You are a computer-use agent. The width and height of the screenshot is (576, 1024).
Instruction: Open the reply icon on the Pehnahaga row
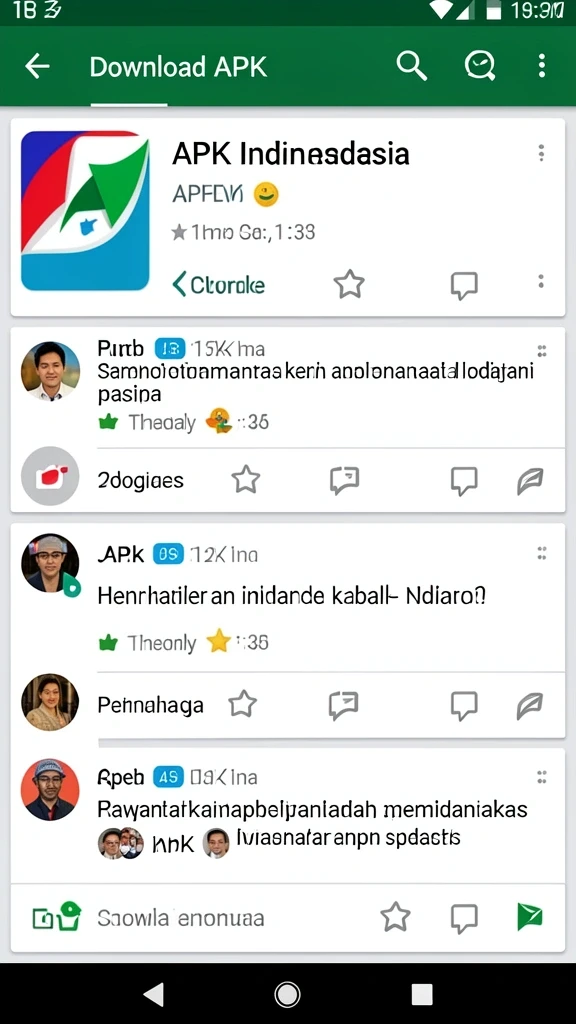point(344,706)
